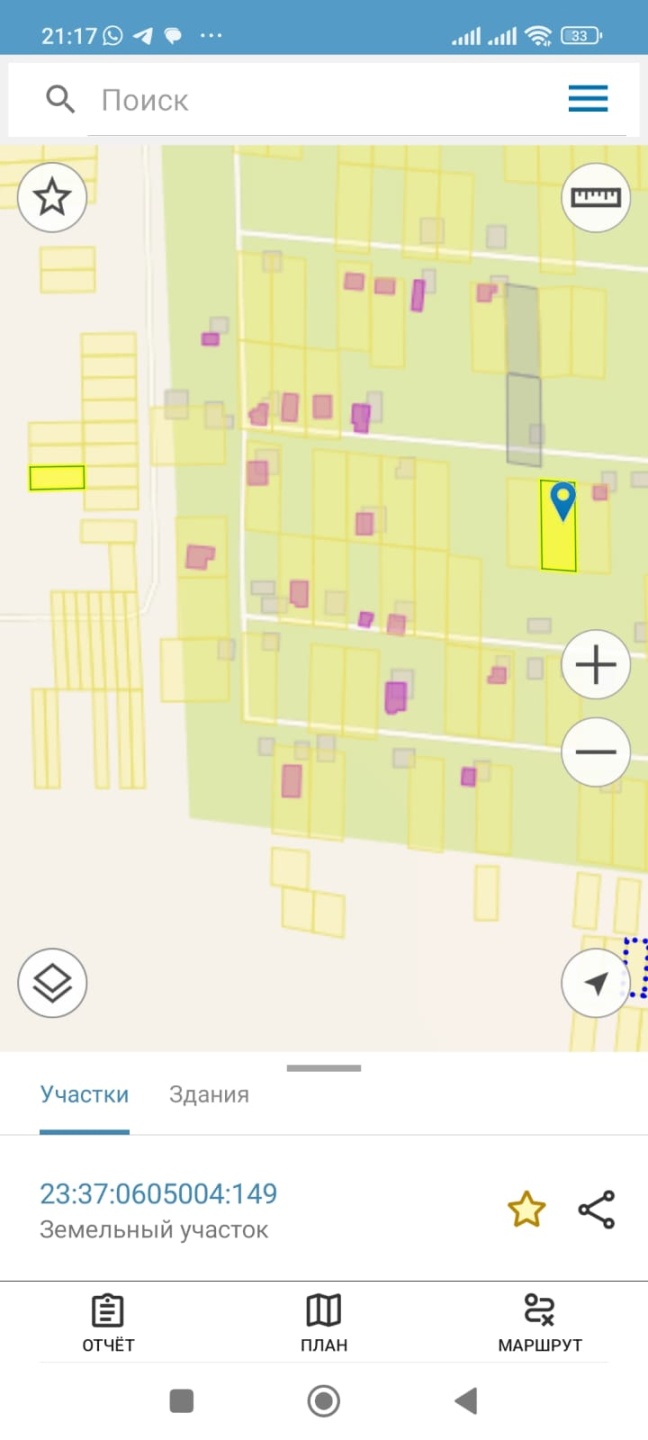Open the hamburger menu

click(588, 98)
